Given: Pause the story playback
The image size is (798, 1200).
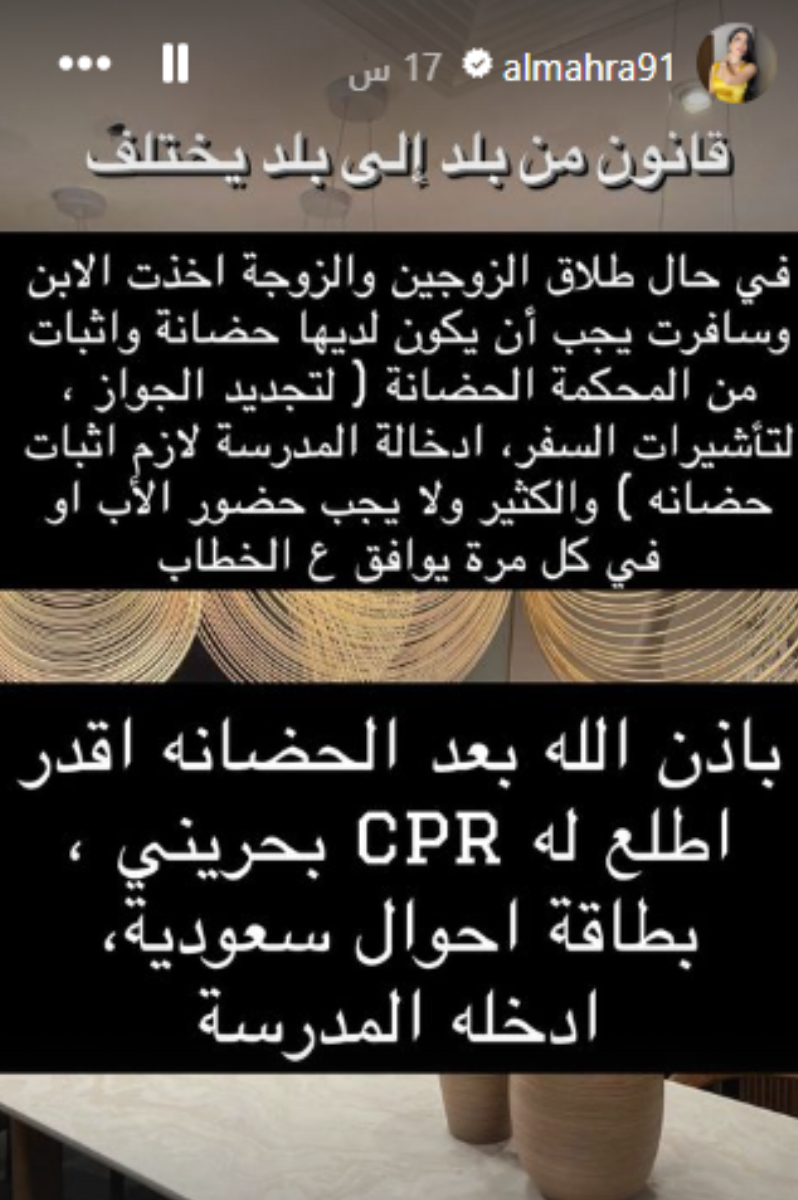Looking at the screenshot, I should [175, 64].
